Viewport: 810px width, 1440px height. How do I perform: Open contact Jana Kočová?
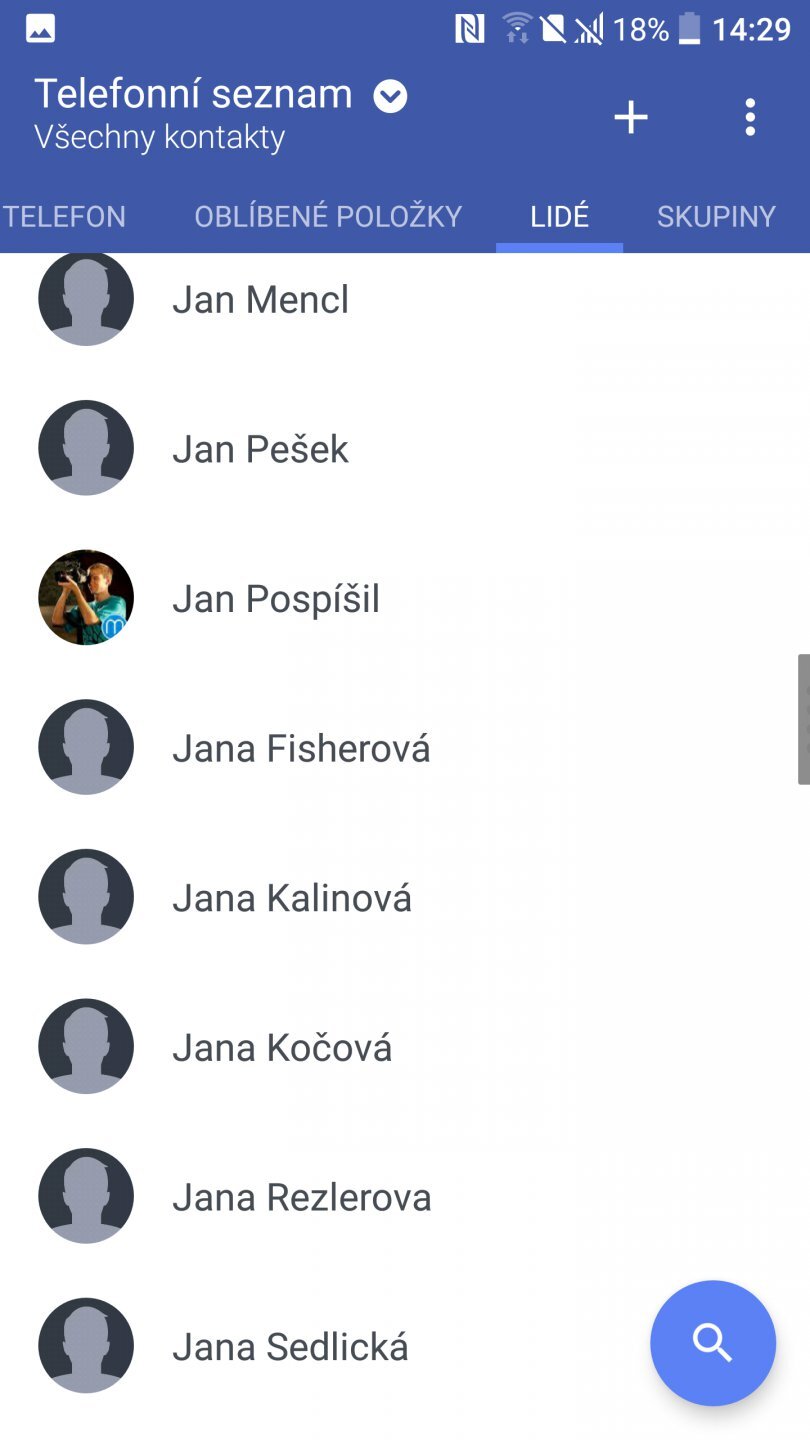point(281,1047)
